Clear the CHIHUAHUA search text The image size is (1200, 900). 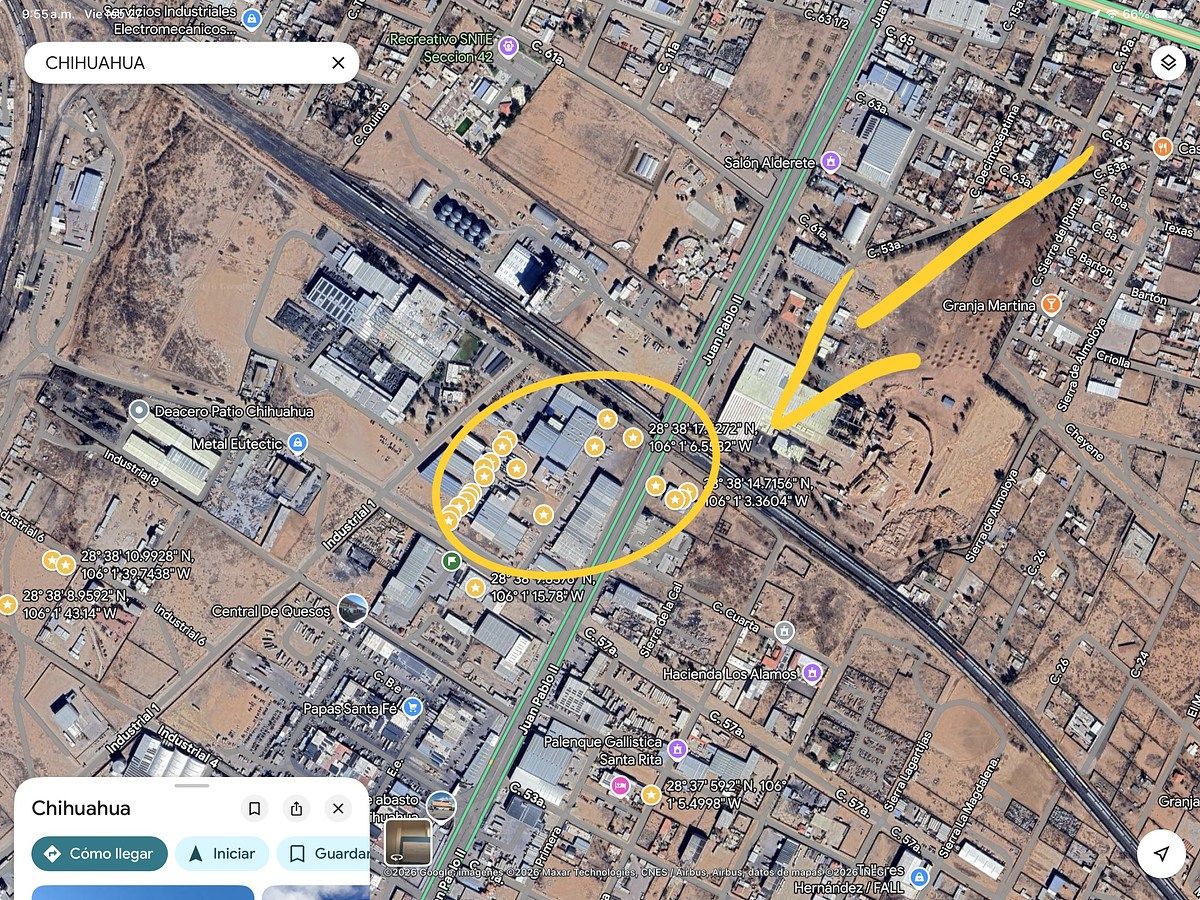click(338, 63)
